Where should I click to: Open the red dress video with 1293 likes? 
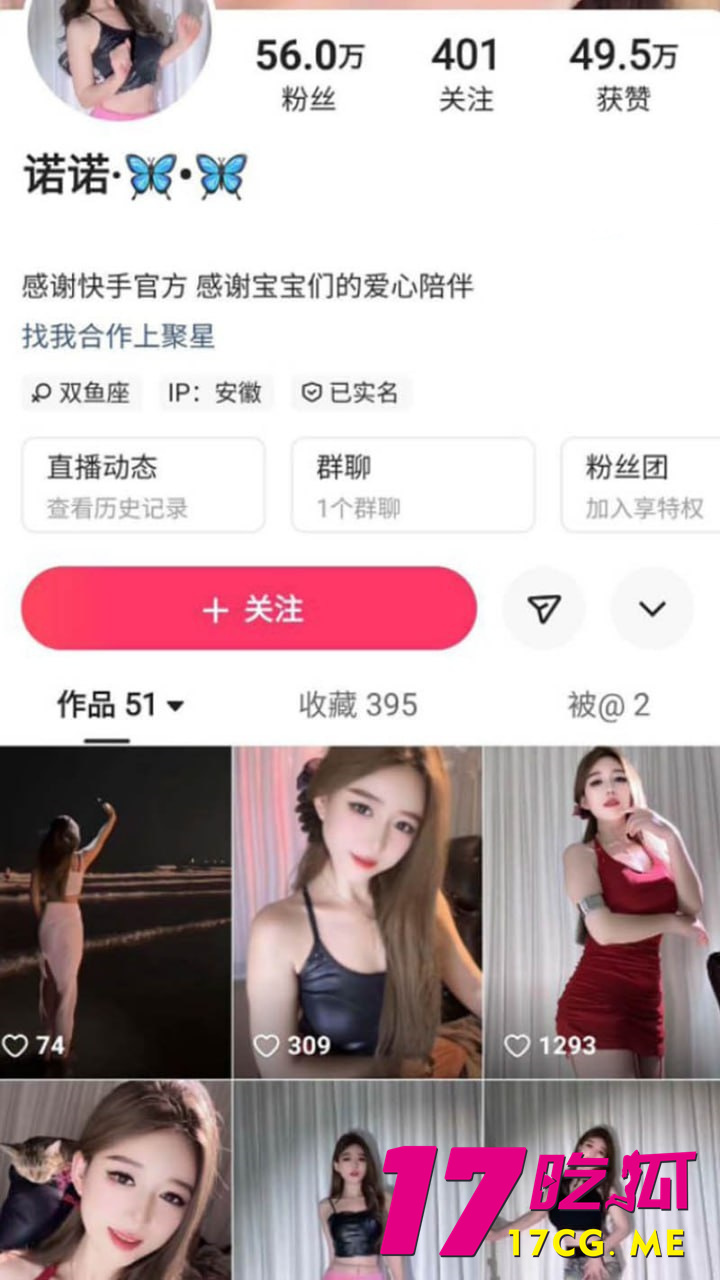tap(601, 910)
